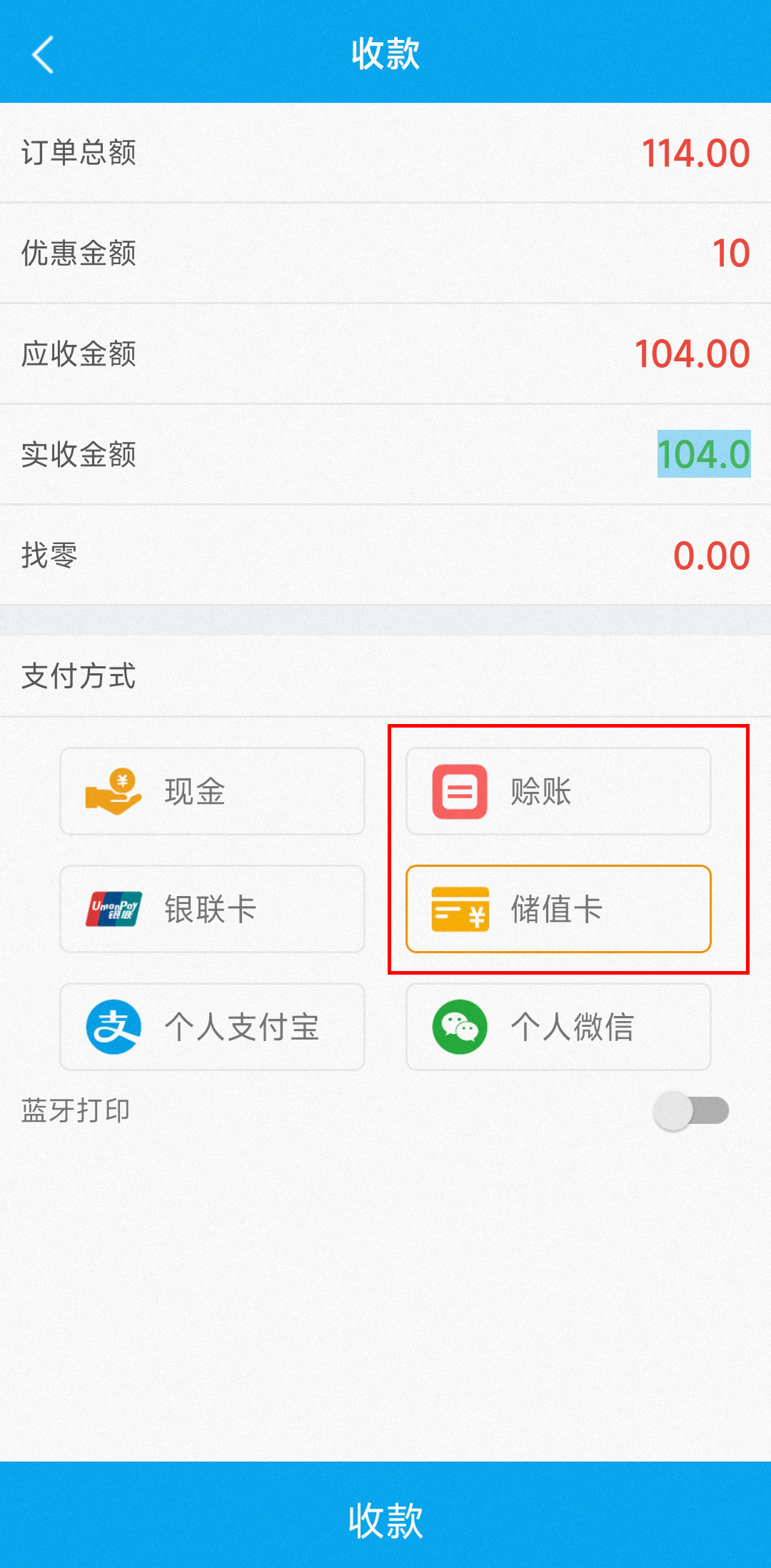Image resolution: width=771 pixels, height=1568 pixels.
Task: Select 现金 as payment method
Action: tap(212, 791)
